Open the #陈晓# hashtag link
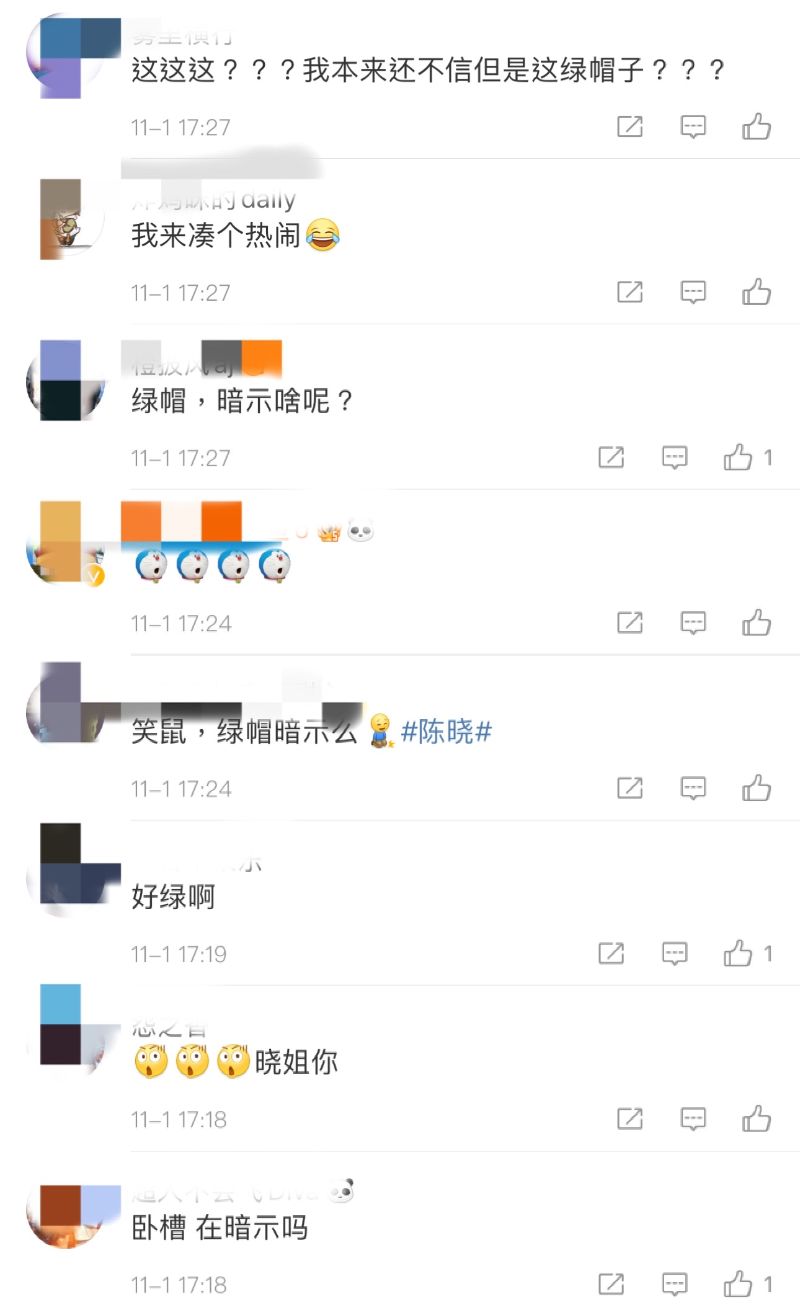Screen dimensions: 800x1307 tap(446, 732)
